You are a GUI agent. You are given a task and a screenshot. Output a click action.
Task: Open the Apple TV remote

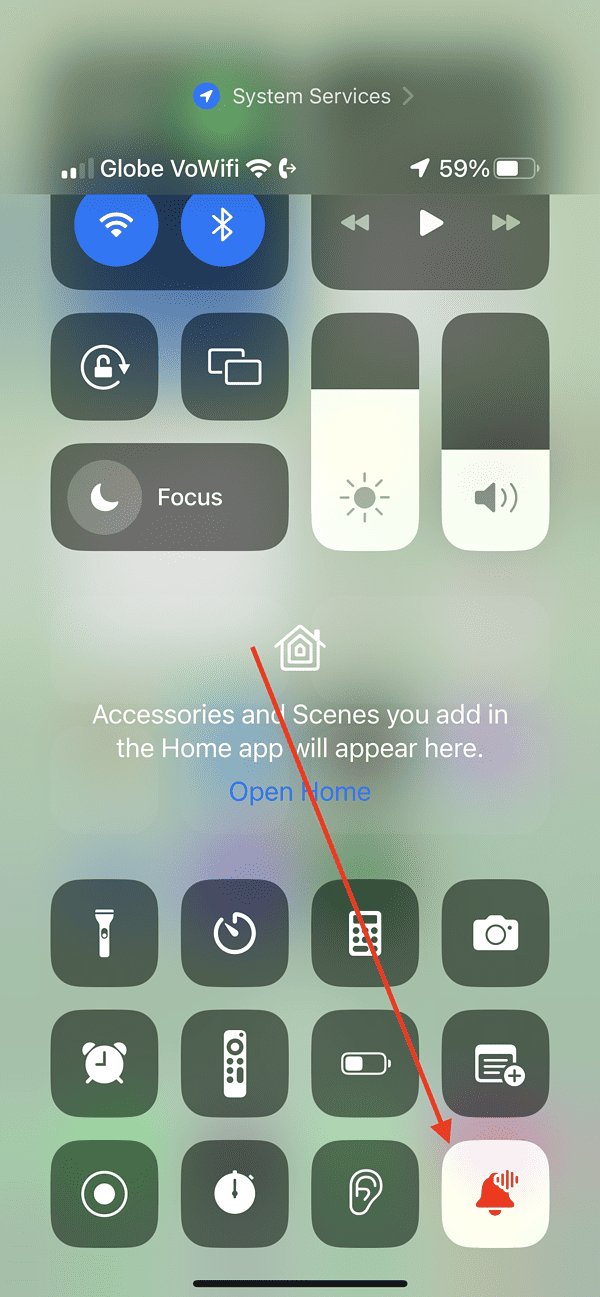[234, 1063]
